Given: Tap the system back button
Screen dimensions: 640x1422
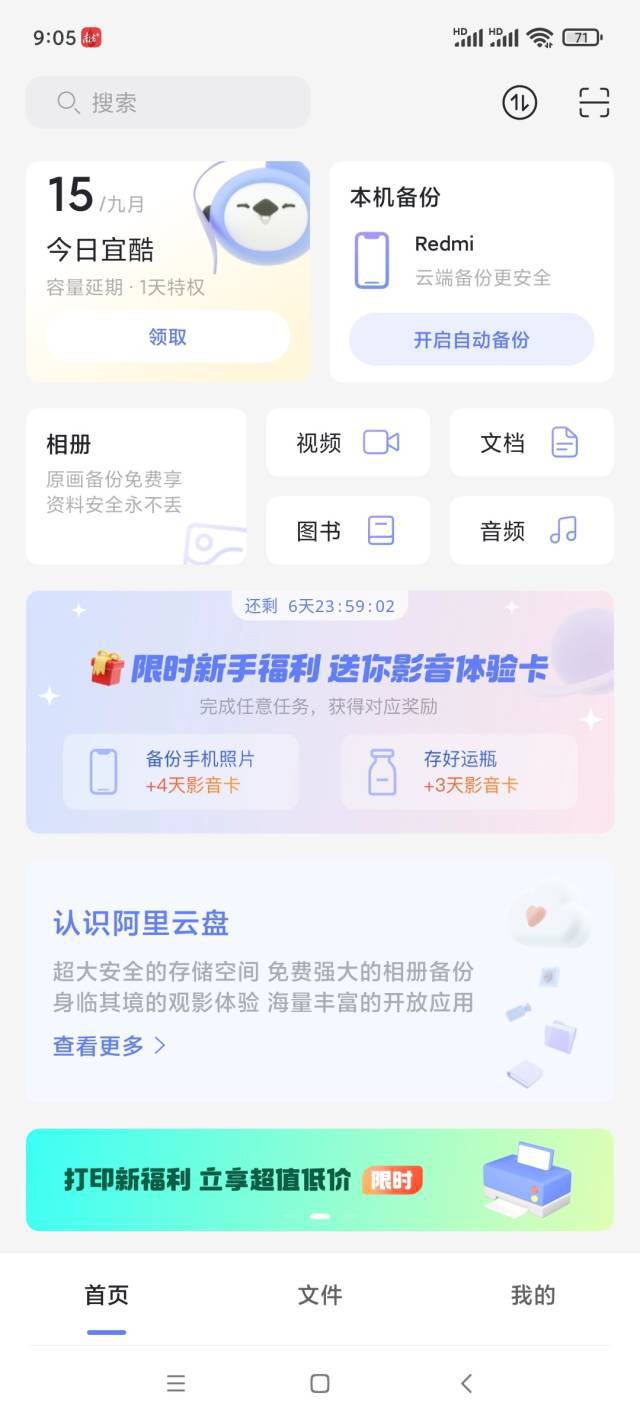Looking at the screenshot, I should click(466, 1383).
